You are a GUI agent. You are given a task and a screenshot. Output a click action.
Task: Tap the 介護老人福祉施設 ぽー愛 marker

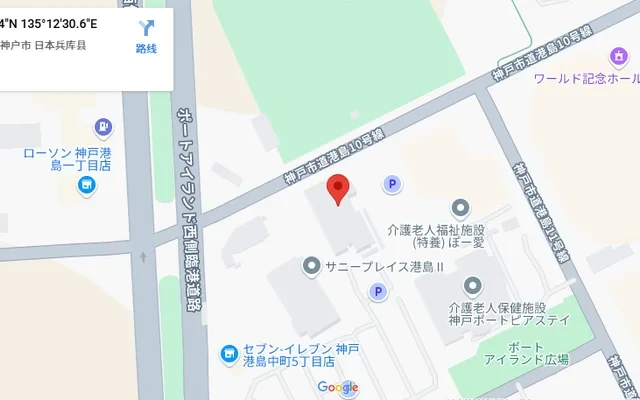pyautogui.click(x=460, y=208)
